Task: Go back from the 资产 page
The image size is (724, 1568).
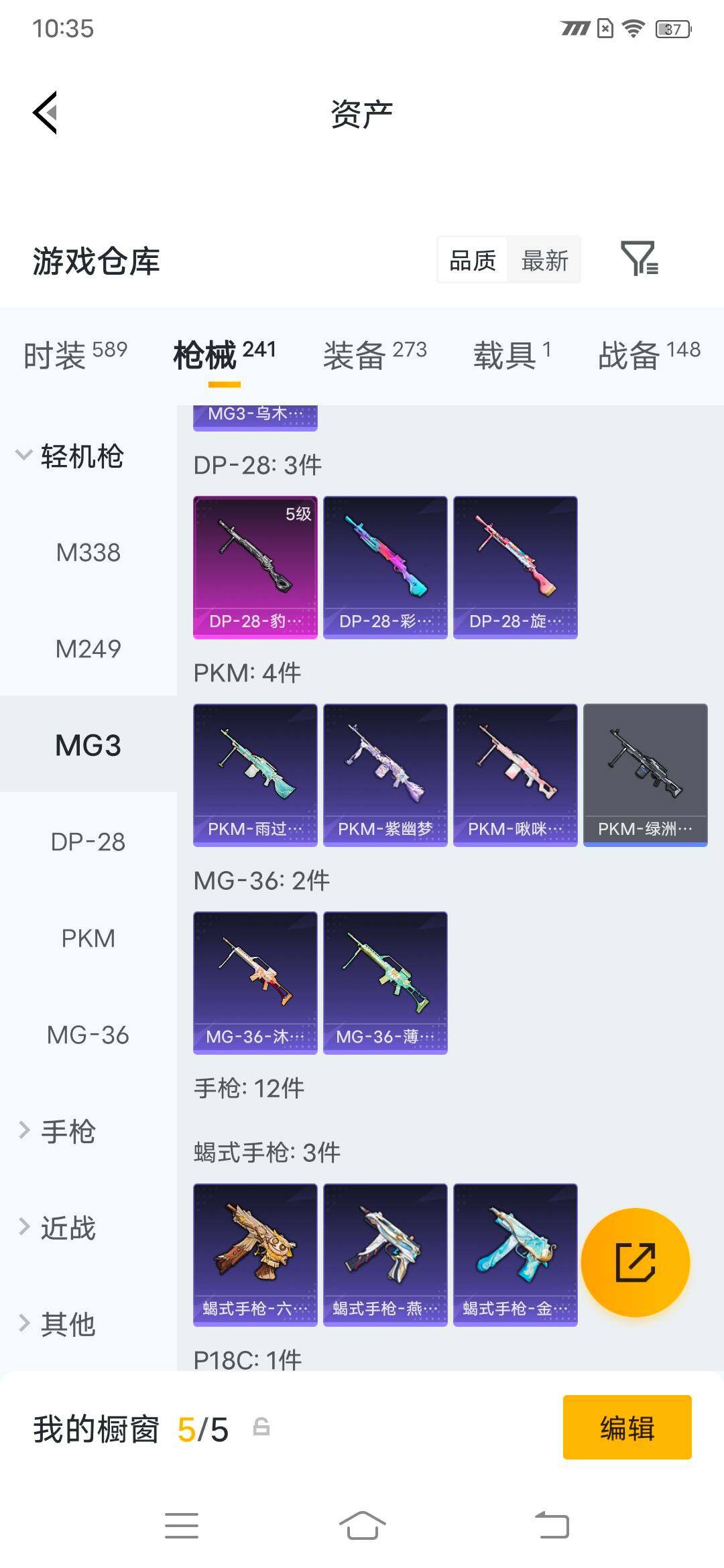Action: (45, 113)
